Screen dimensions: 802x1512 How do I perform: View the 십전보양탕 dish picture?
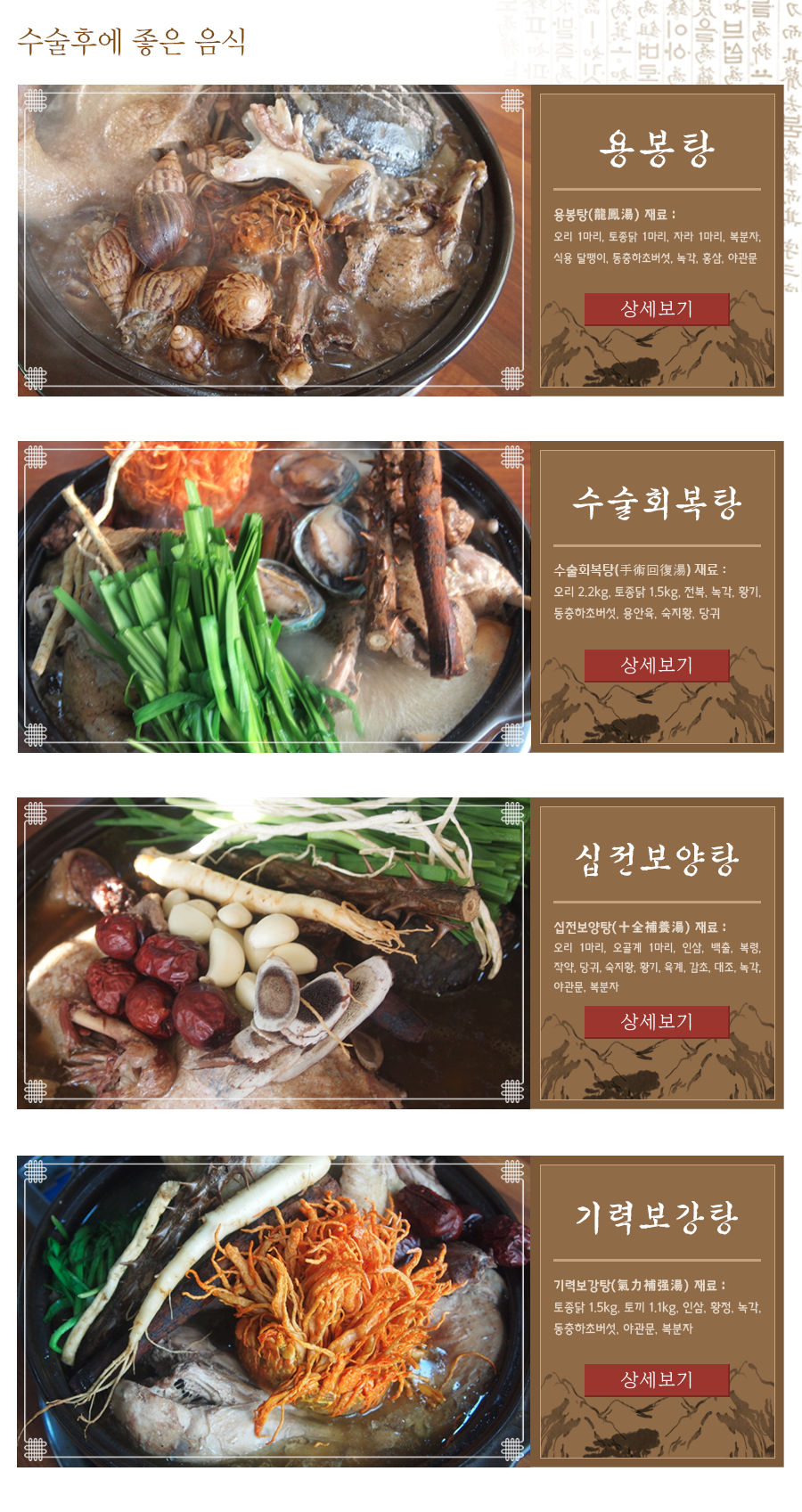pyautogui.click(x=274, y=953)
